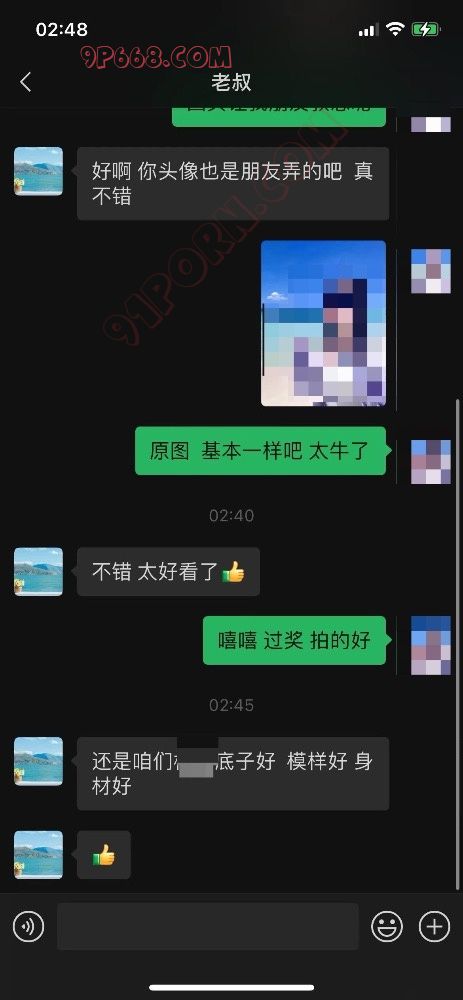The image size is (463, 1000).
Task: Tap the message text field
Action: tap(208, 926)
